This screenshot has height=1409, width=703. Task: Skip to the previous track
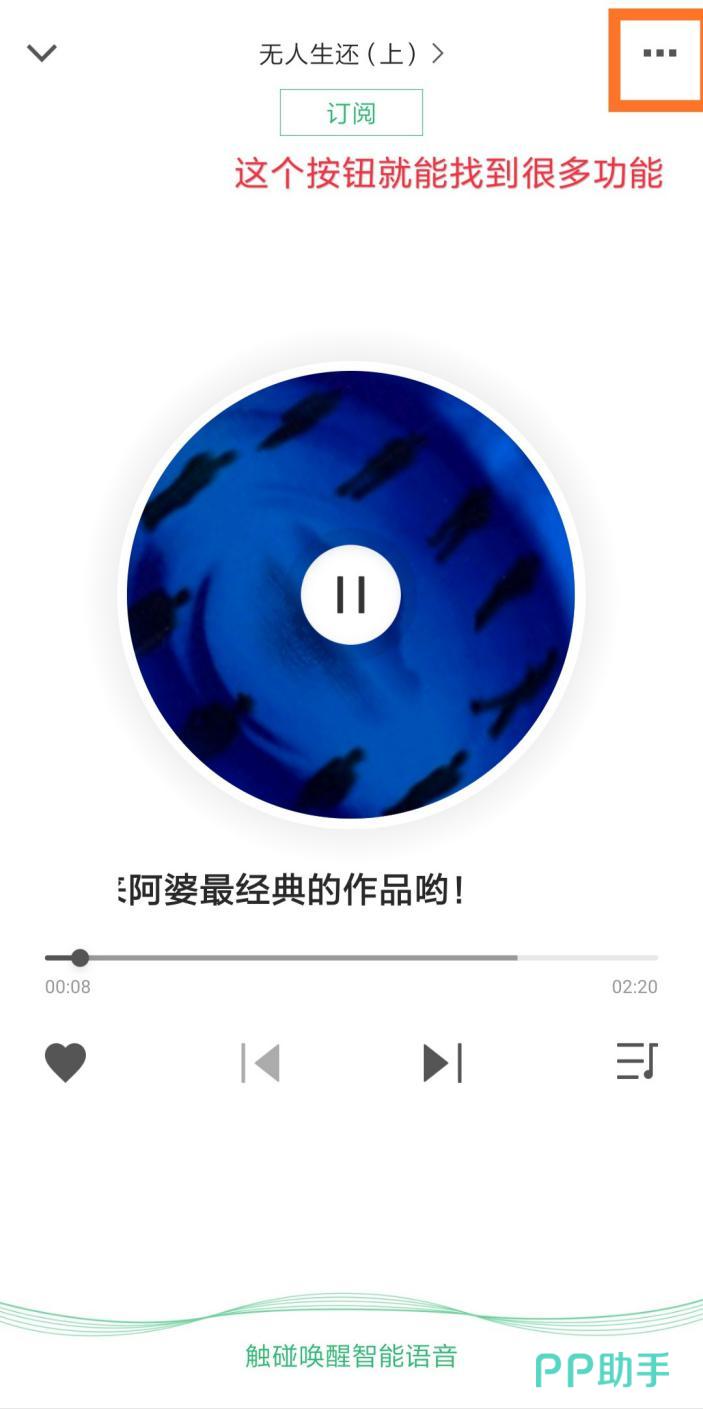click(x=260, y=1062)
